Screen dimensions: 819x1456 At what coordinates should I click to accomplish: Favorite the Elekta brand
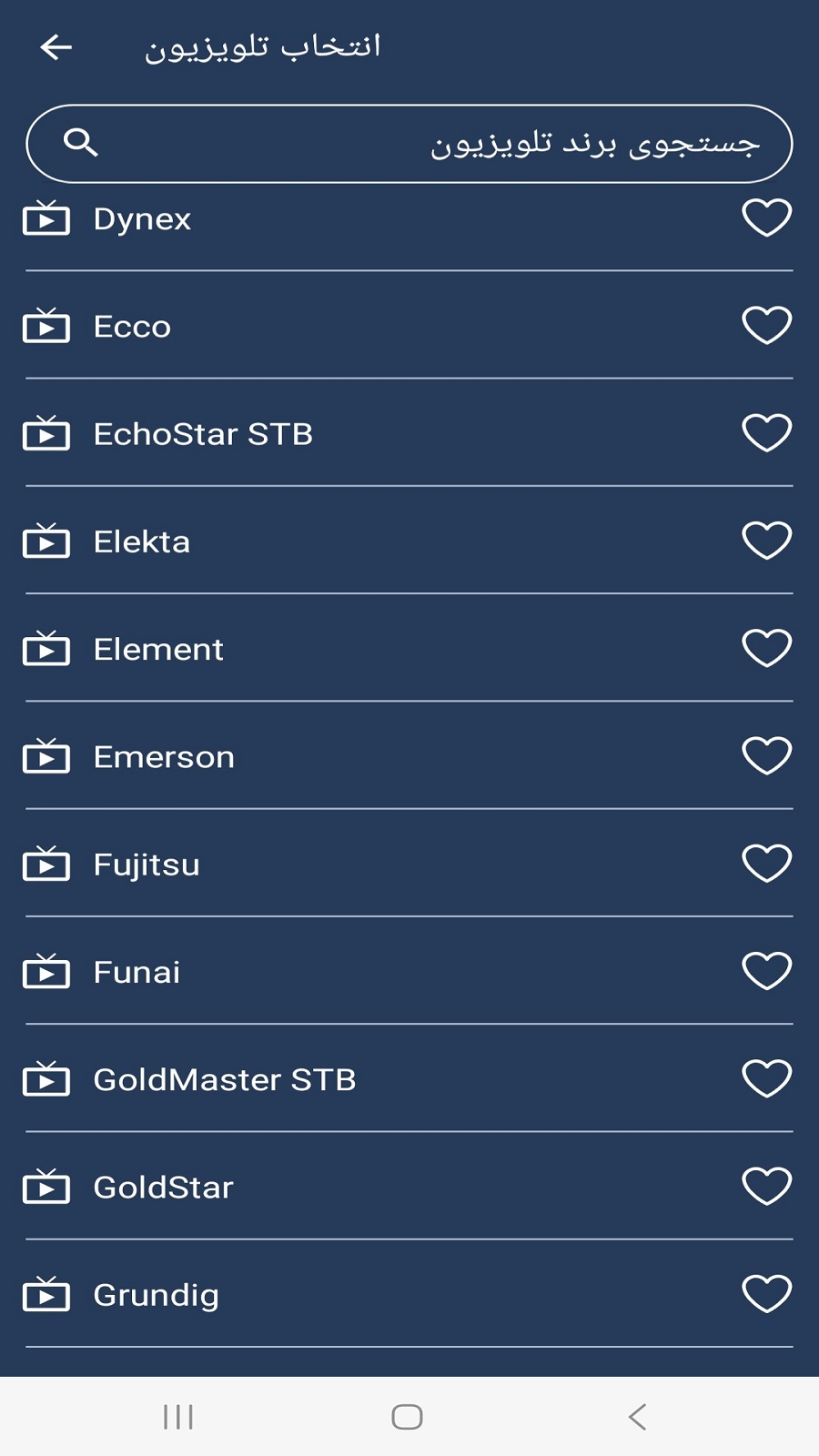(766, 541)
